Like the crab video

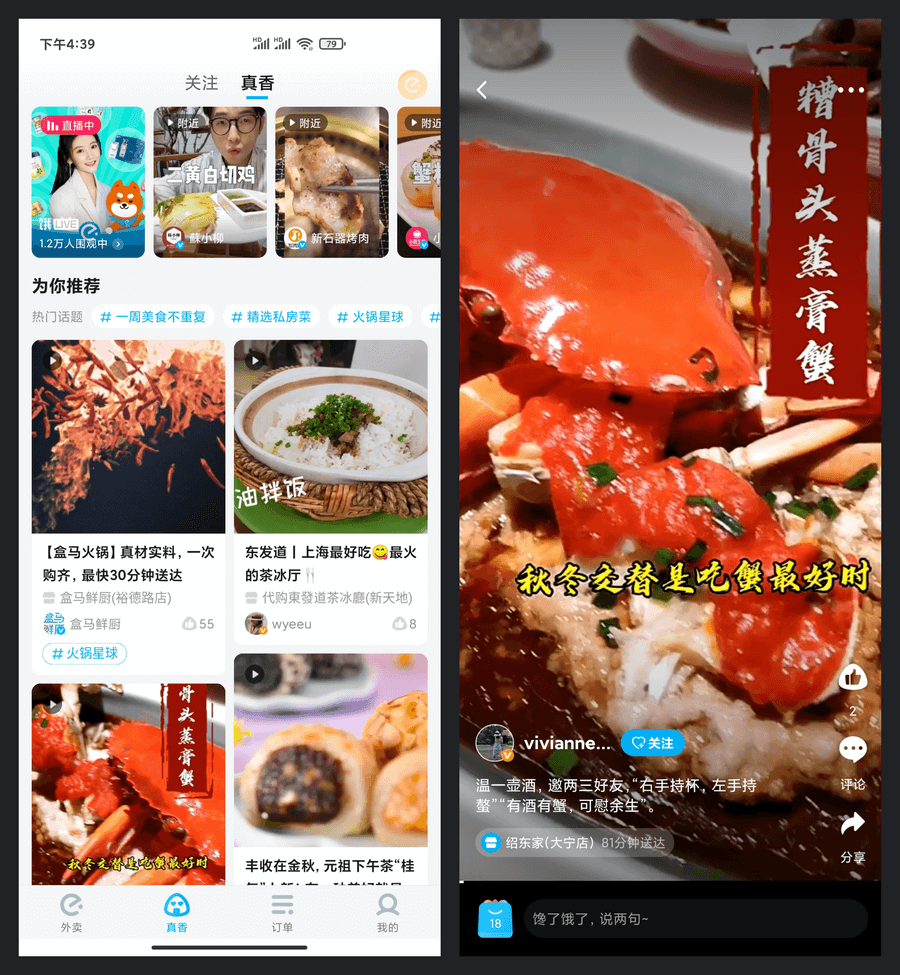[x=852, y=680]
